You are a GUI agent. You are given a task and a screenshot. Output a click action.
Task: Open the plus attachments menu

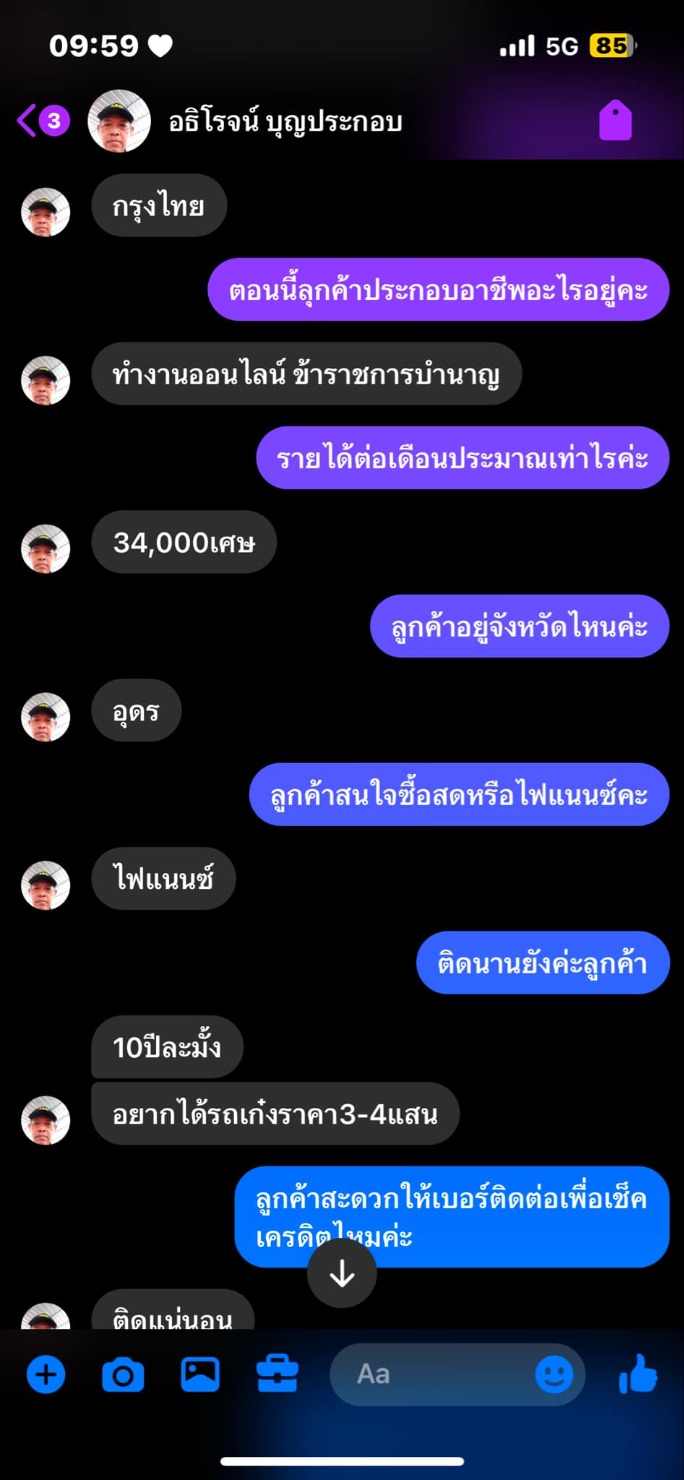pyautogui.click(x=46, y=1375)
